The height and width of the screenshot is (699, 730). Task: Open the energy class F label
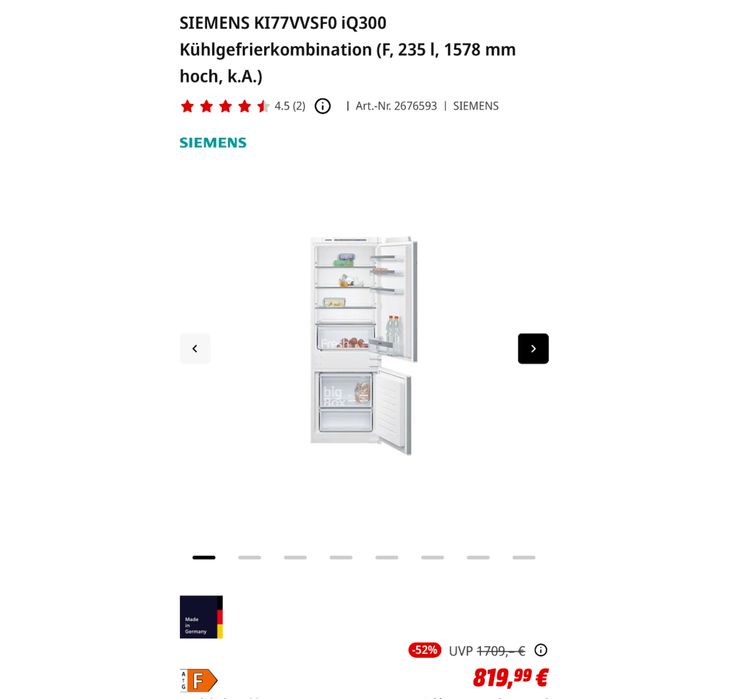[198, 681]
